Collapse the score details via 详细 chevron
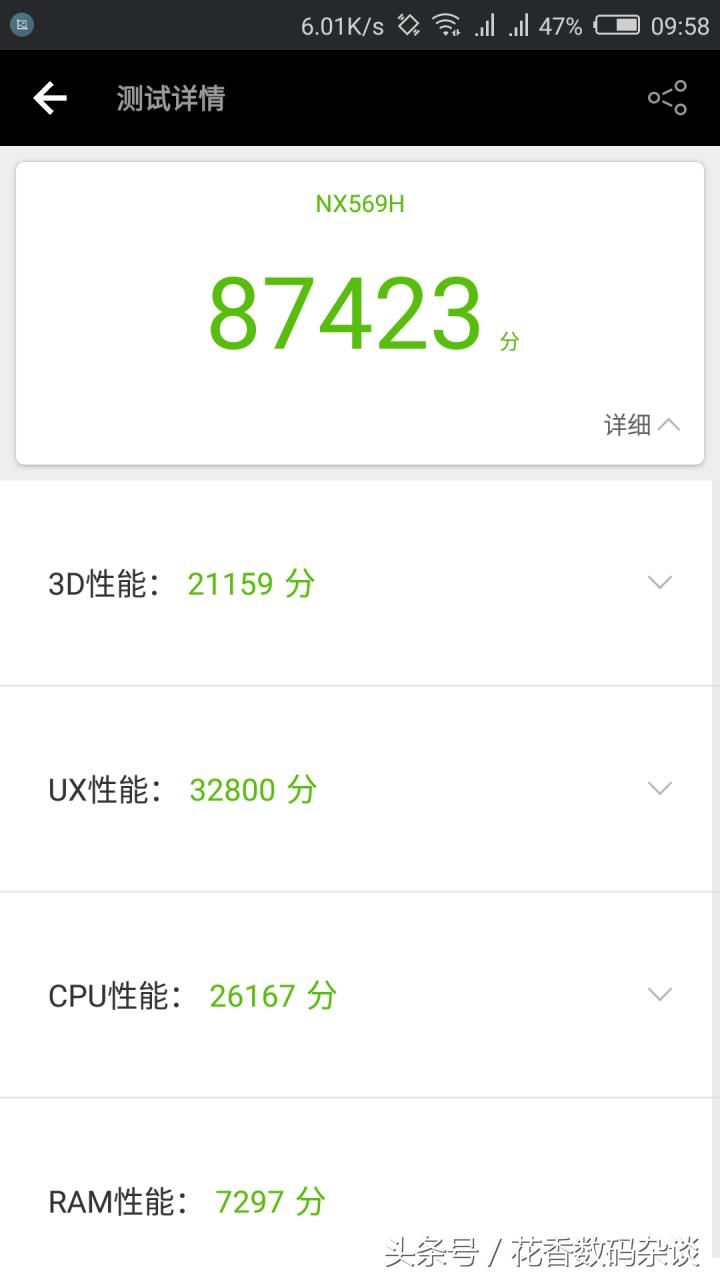 click(x=643, y=425)
